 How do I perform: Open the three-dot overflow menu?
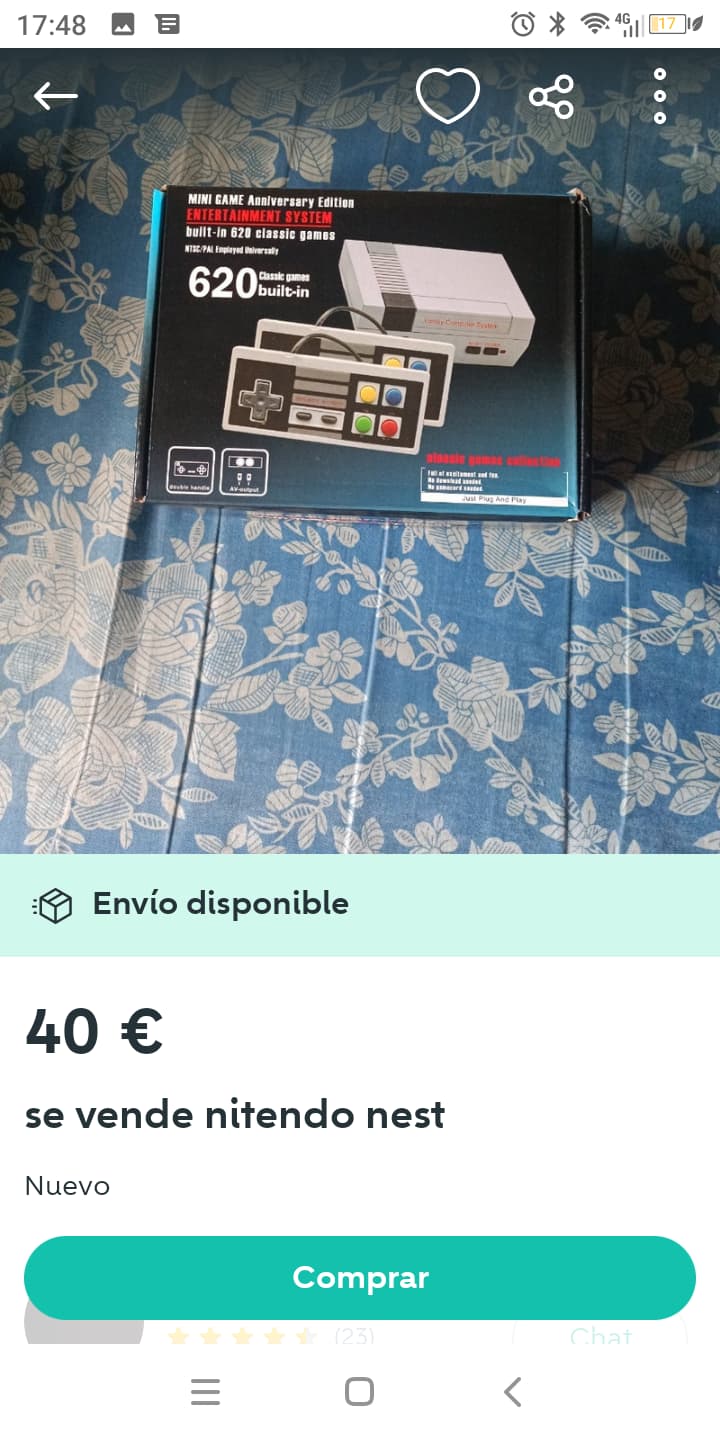tap(659, 96)
